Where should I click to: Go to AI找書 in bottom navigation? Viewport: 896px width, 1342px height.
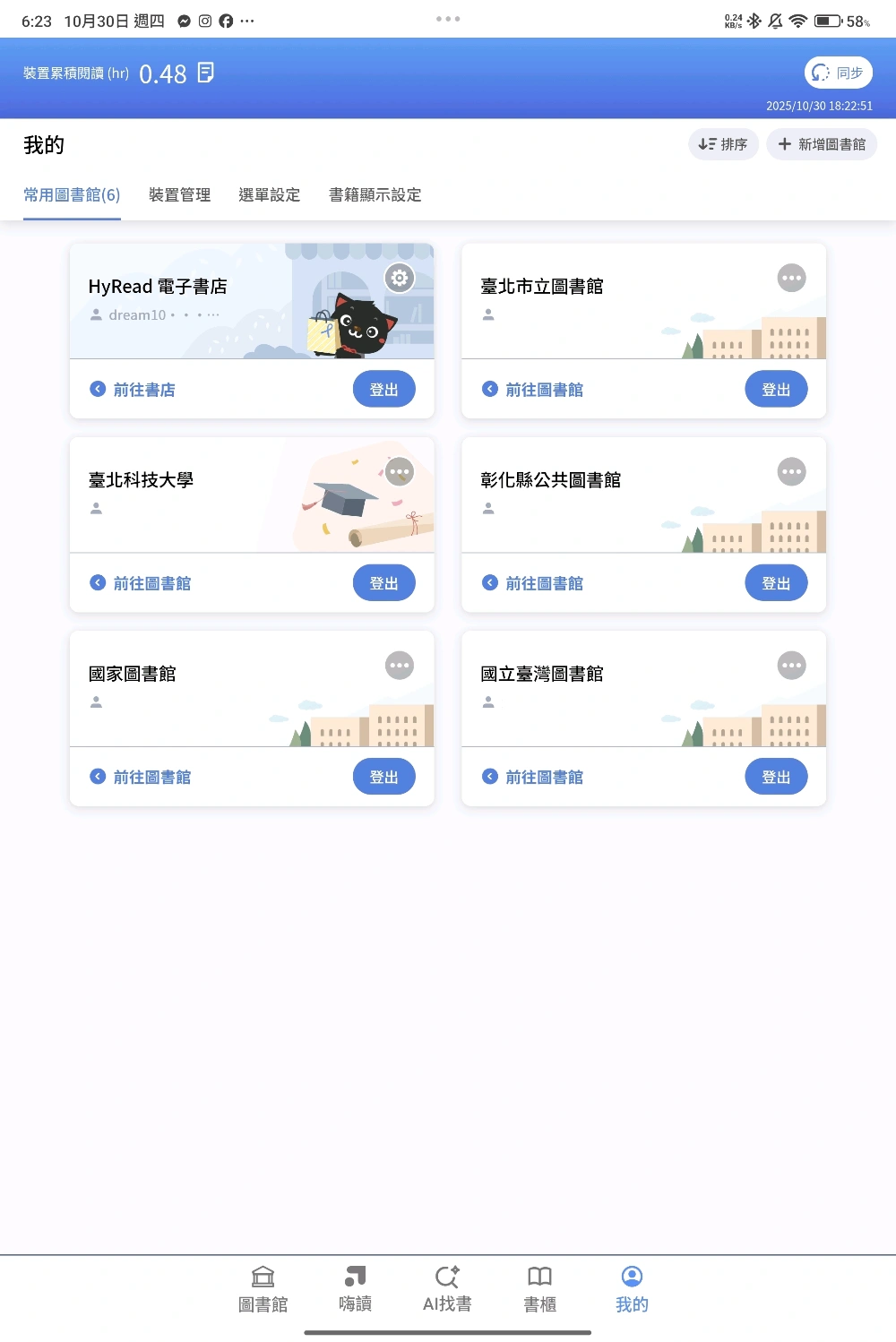(x=447, y=1288)
